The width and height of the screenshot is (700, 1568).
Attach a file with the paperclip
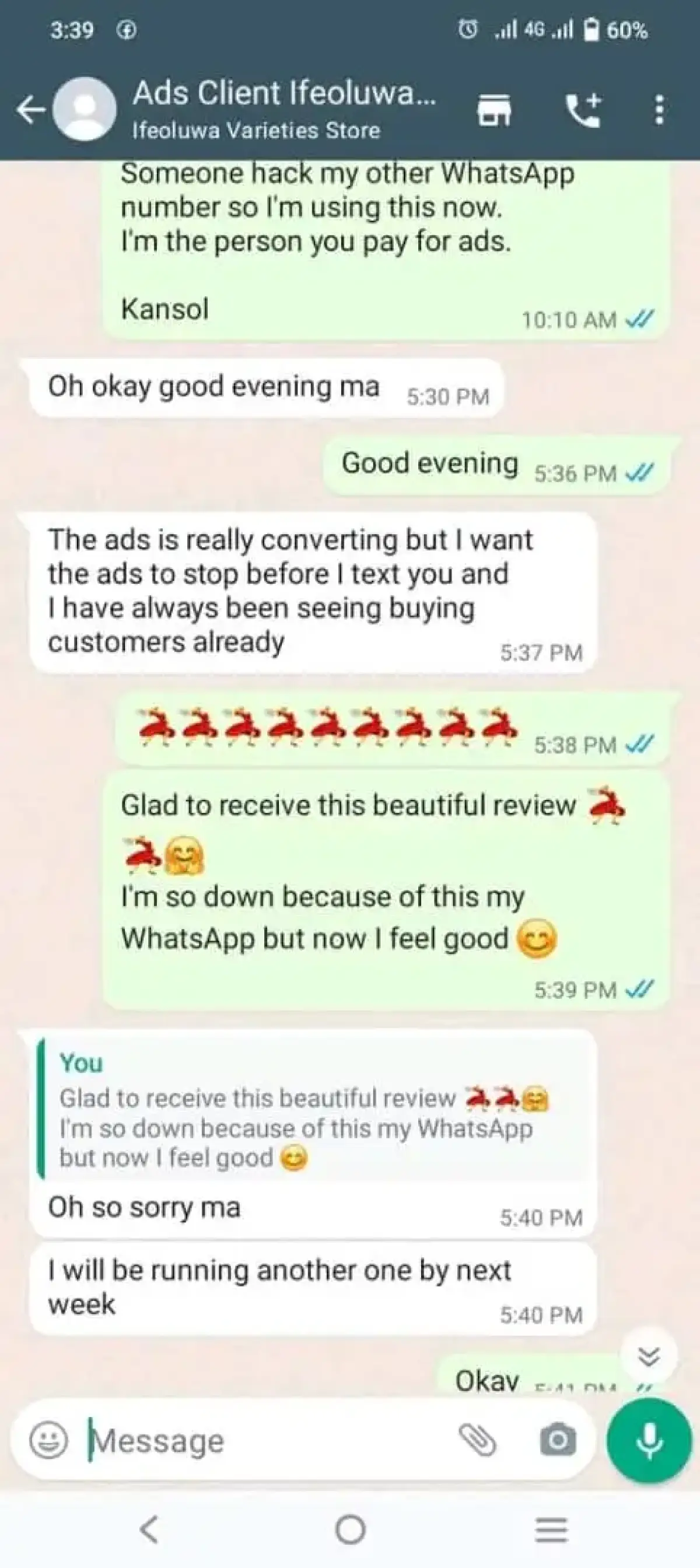(x=477, y=1440)
